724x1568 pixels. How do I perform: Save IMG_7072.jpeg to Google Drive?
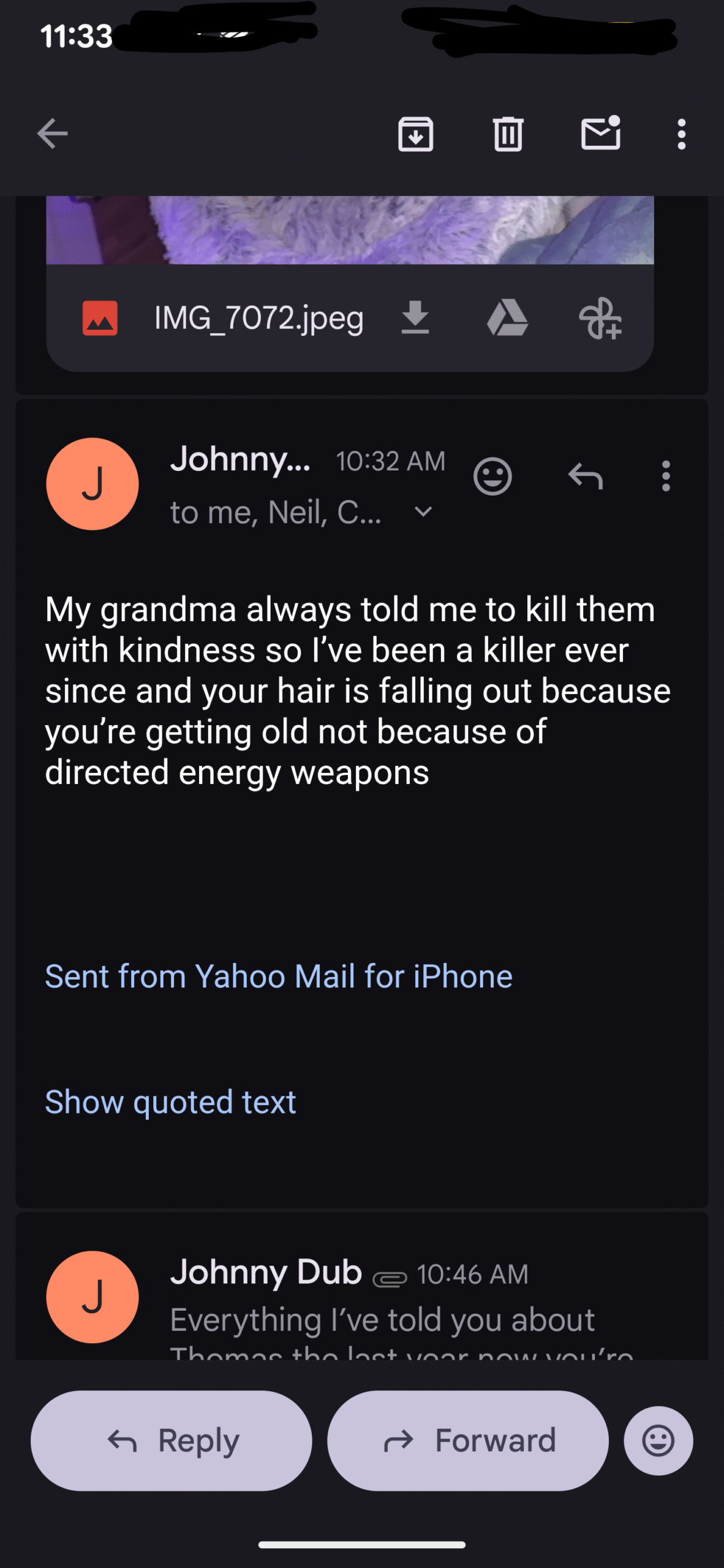[507, 318]
